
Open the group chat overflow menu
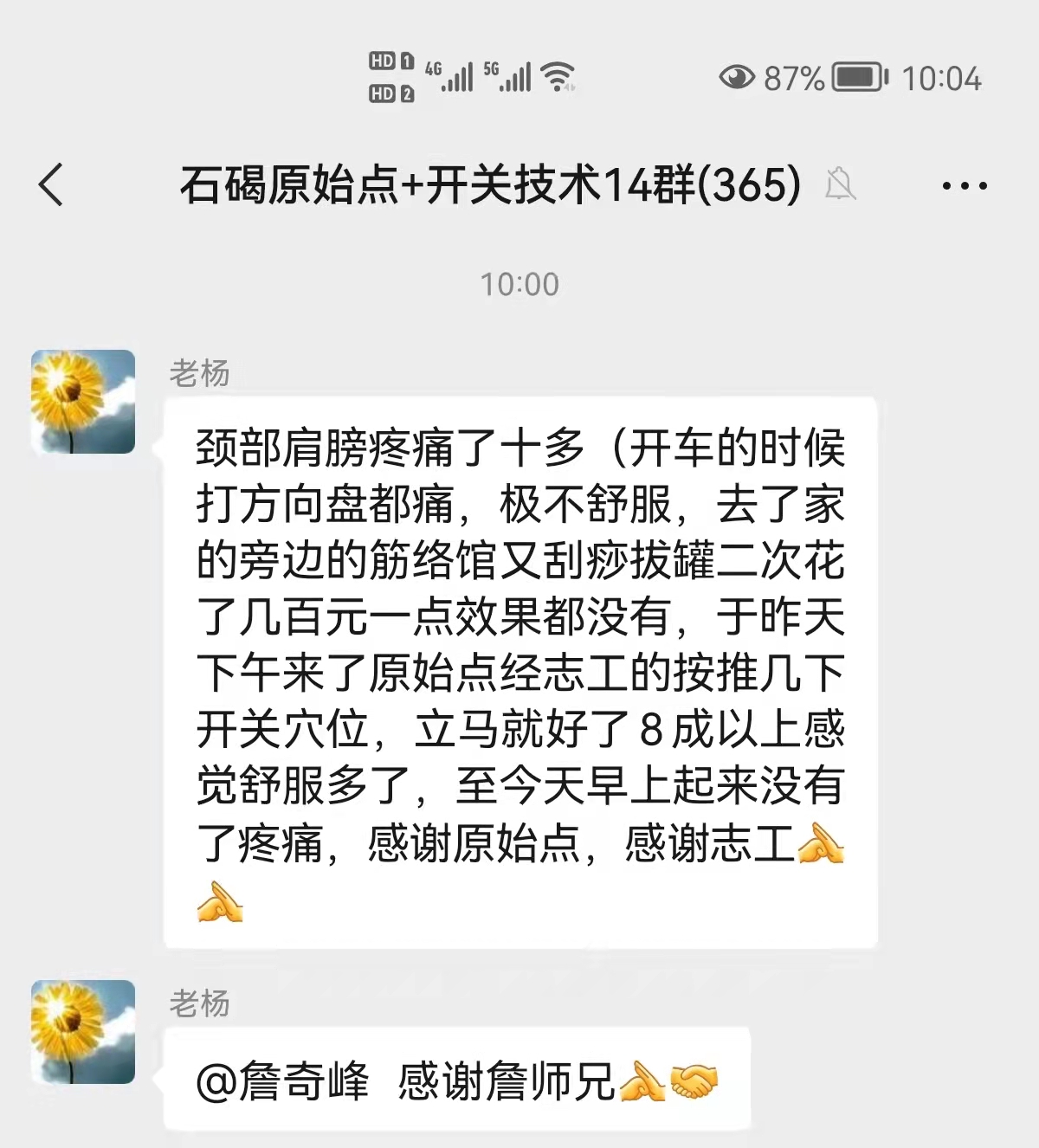pos(965,185)
